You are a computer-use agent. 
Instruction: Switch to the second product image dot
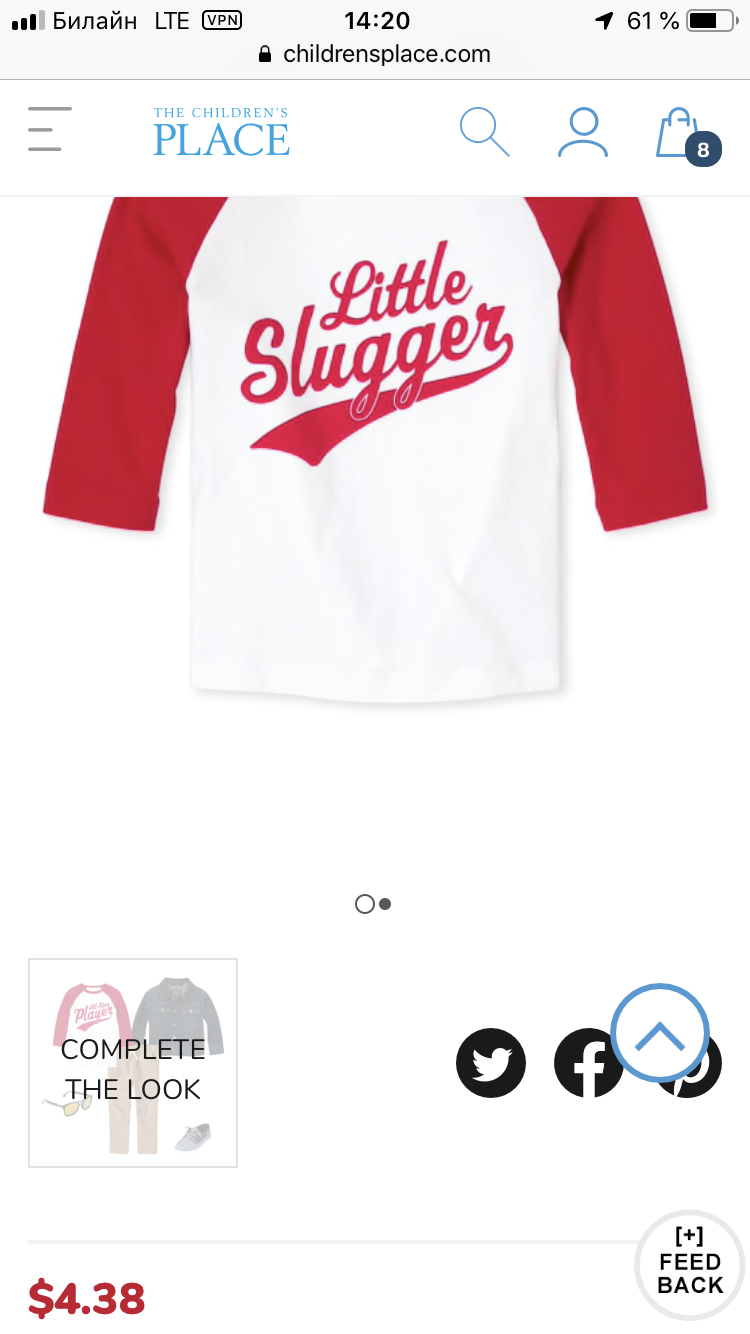[x=386, y=904]
